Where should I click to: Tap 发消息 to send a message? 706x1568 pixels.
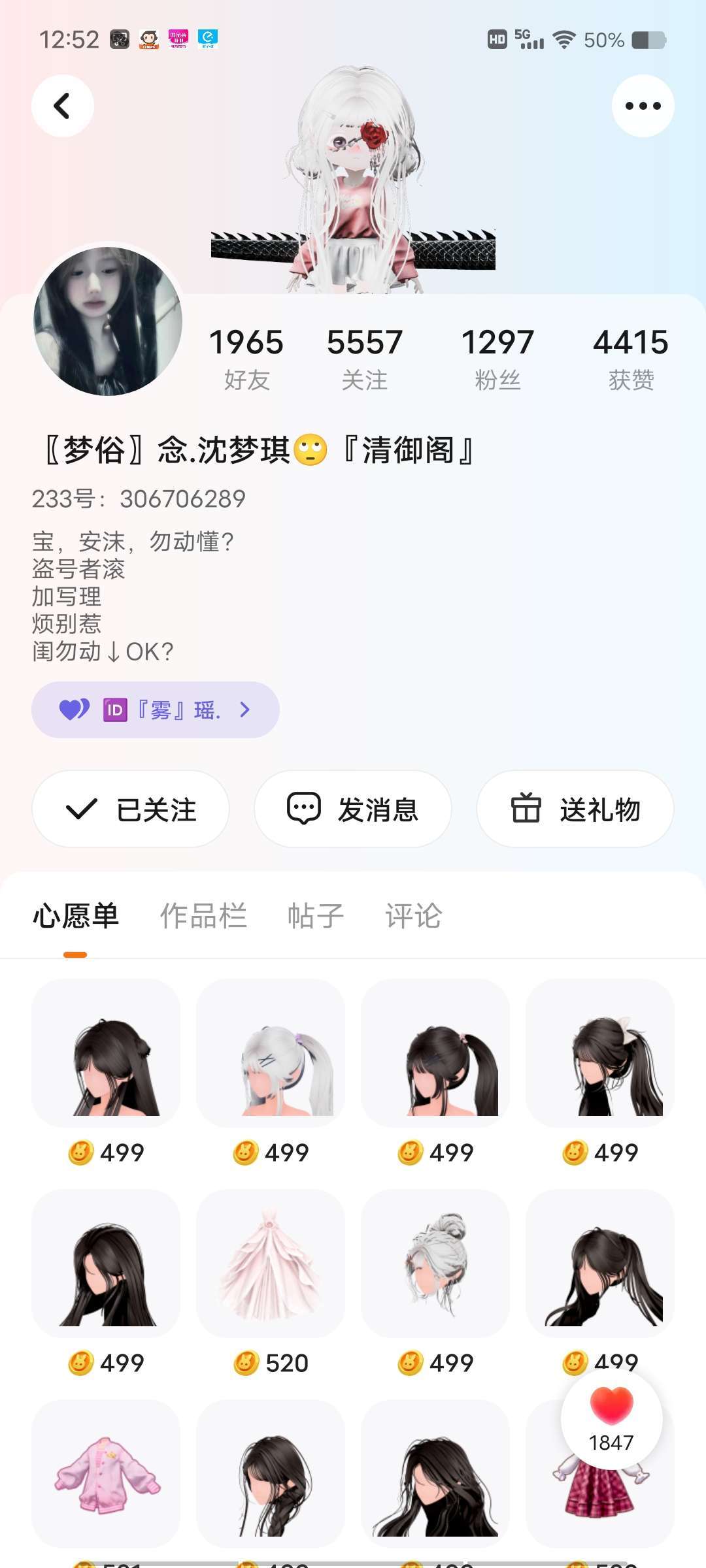click(x=353, y=809)
